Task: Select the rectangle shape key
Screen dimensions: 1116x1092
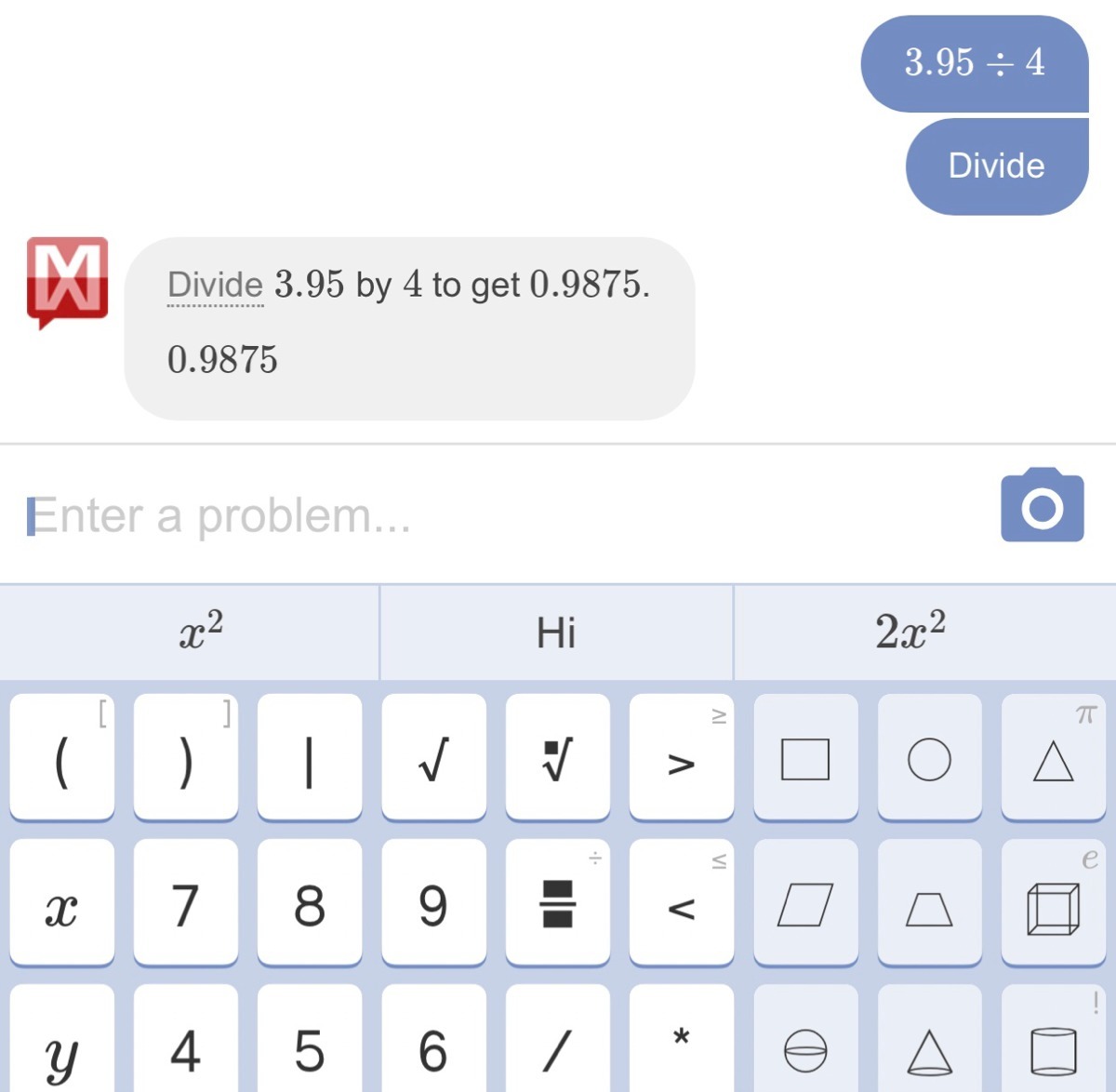Action: click(805, 757)
